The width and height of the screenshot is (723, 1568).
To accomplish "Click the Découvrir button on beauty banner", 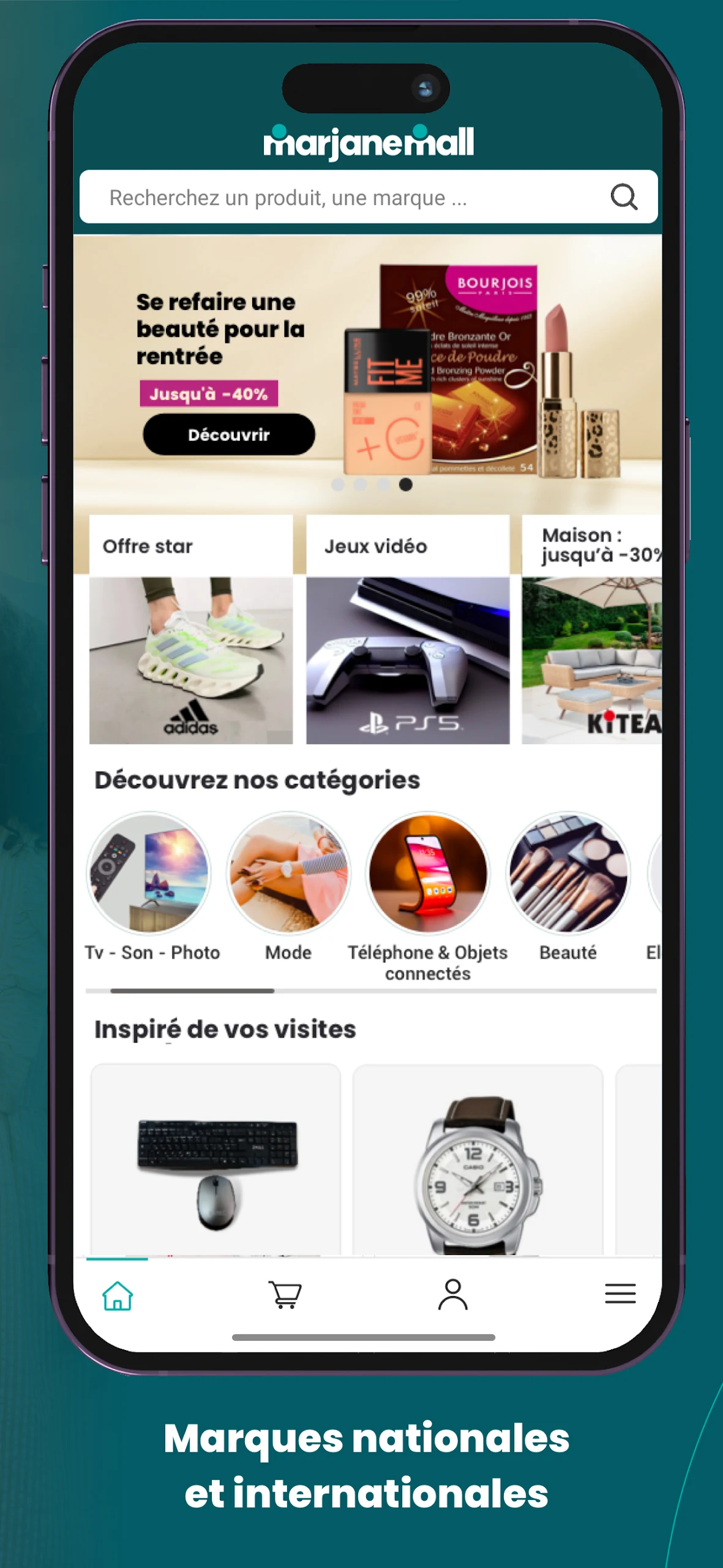I will [x=229, y=434].
